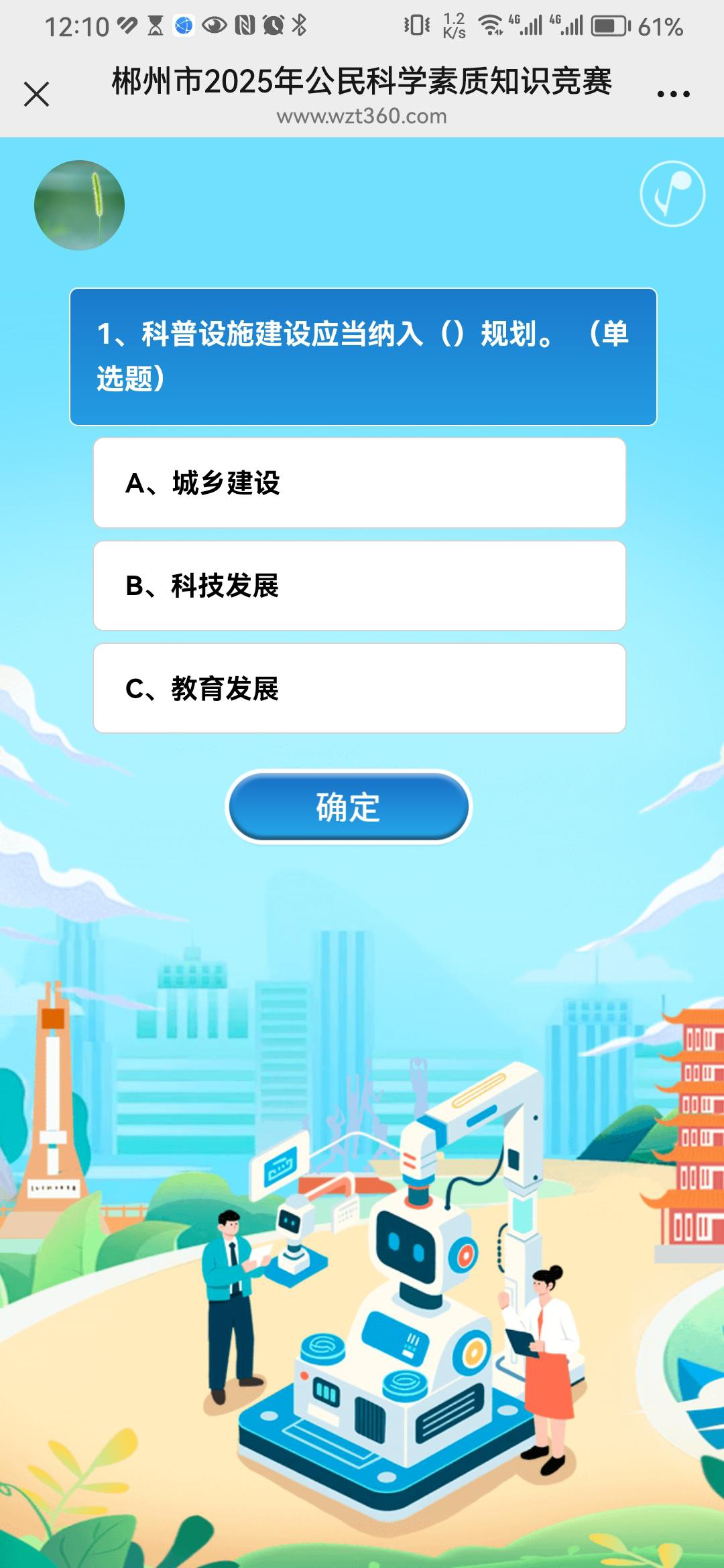The width and height of the screenshot is (724, 1568).
Task: Select answer A、城乡建设
Action: pyautogui.click(x=359, y=483)
